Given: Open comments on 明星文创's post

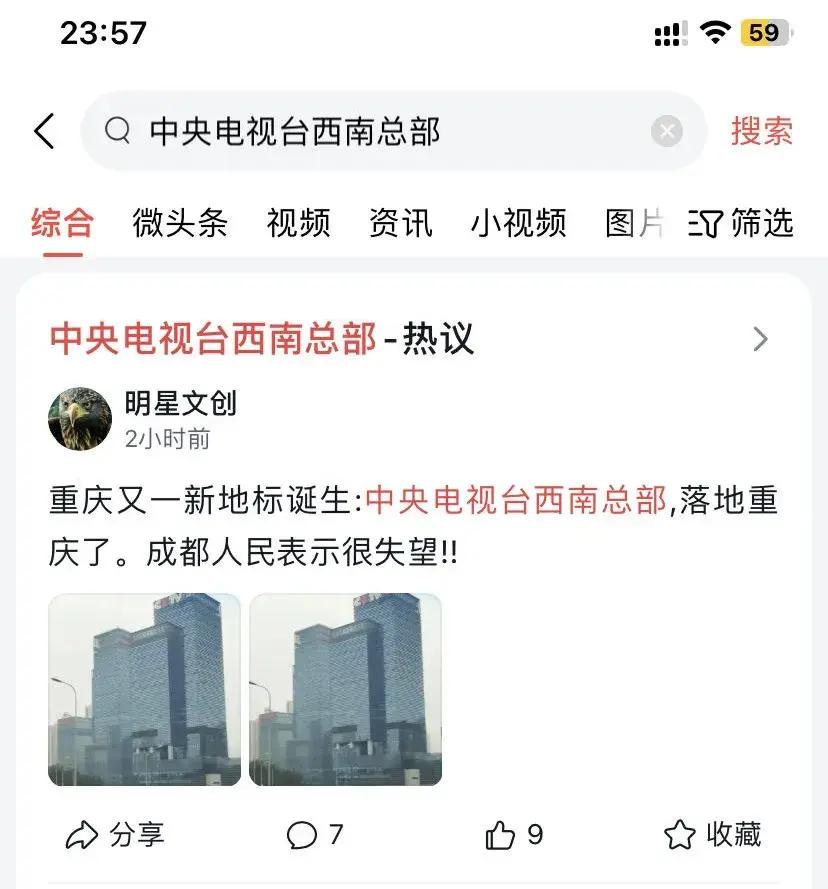Looking at the screenshot, I should (315, 835).
